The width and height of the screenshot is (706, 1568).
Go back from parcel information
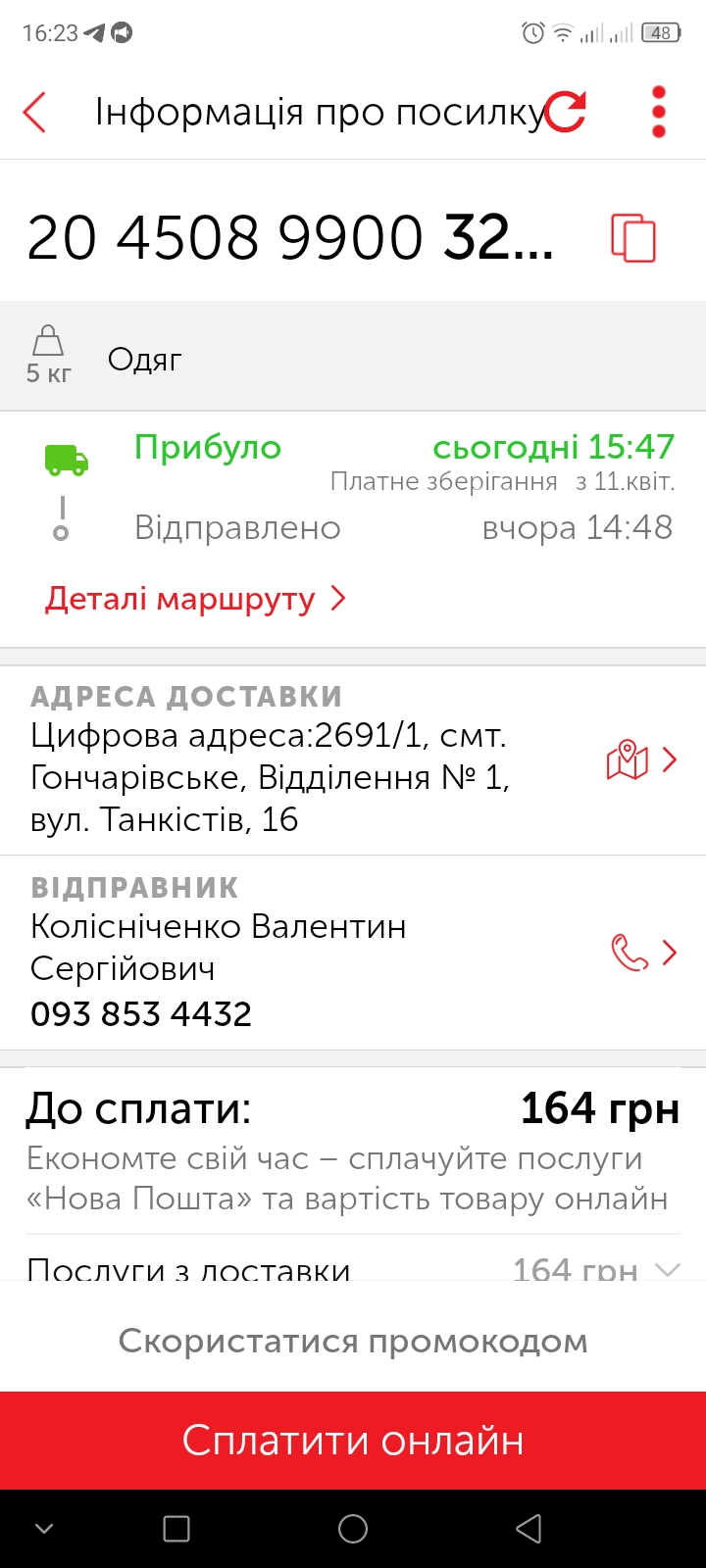[x=35, y=113]
